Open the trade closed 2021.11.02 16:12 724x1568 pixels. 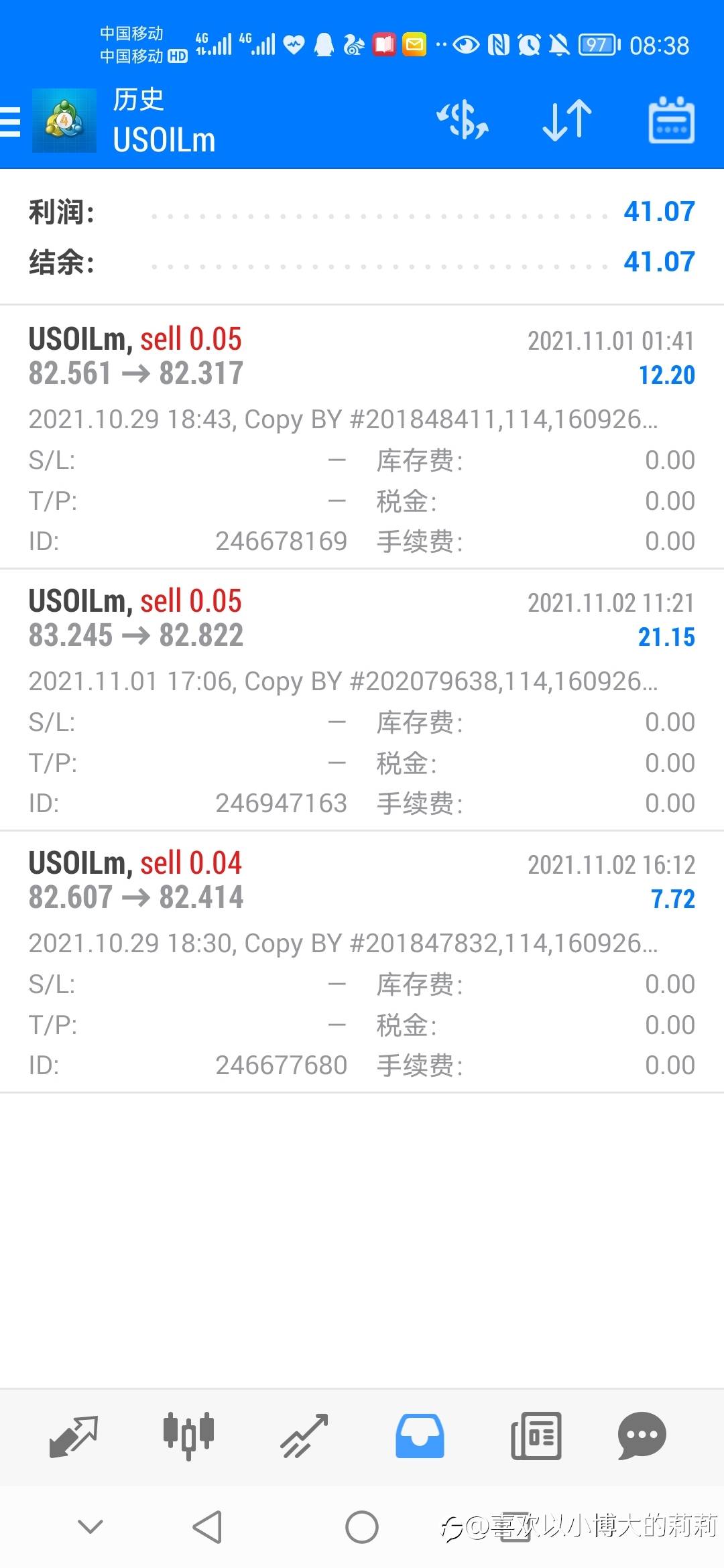pyautogui.click(x=362, y=961)
